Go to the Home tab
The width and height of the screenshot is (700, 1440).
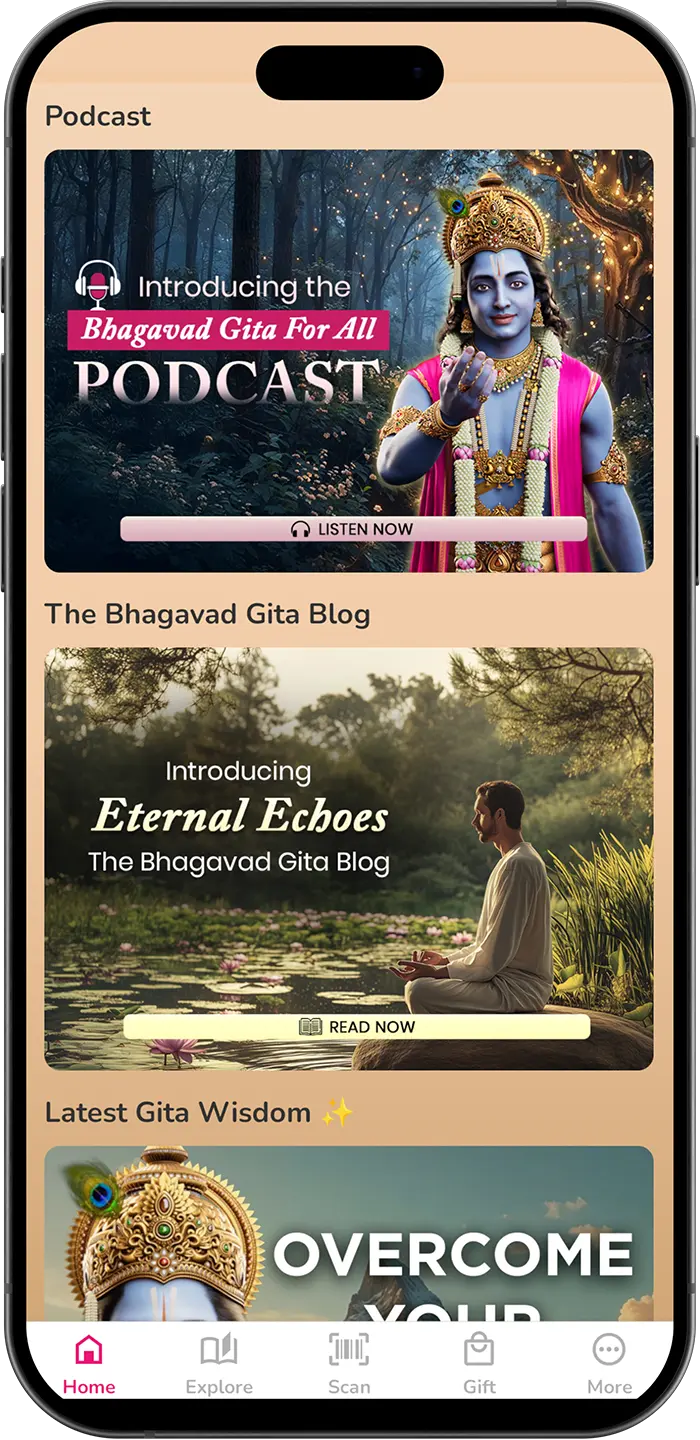click(x=89, y=1364)
